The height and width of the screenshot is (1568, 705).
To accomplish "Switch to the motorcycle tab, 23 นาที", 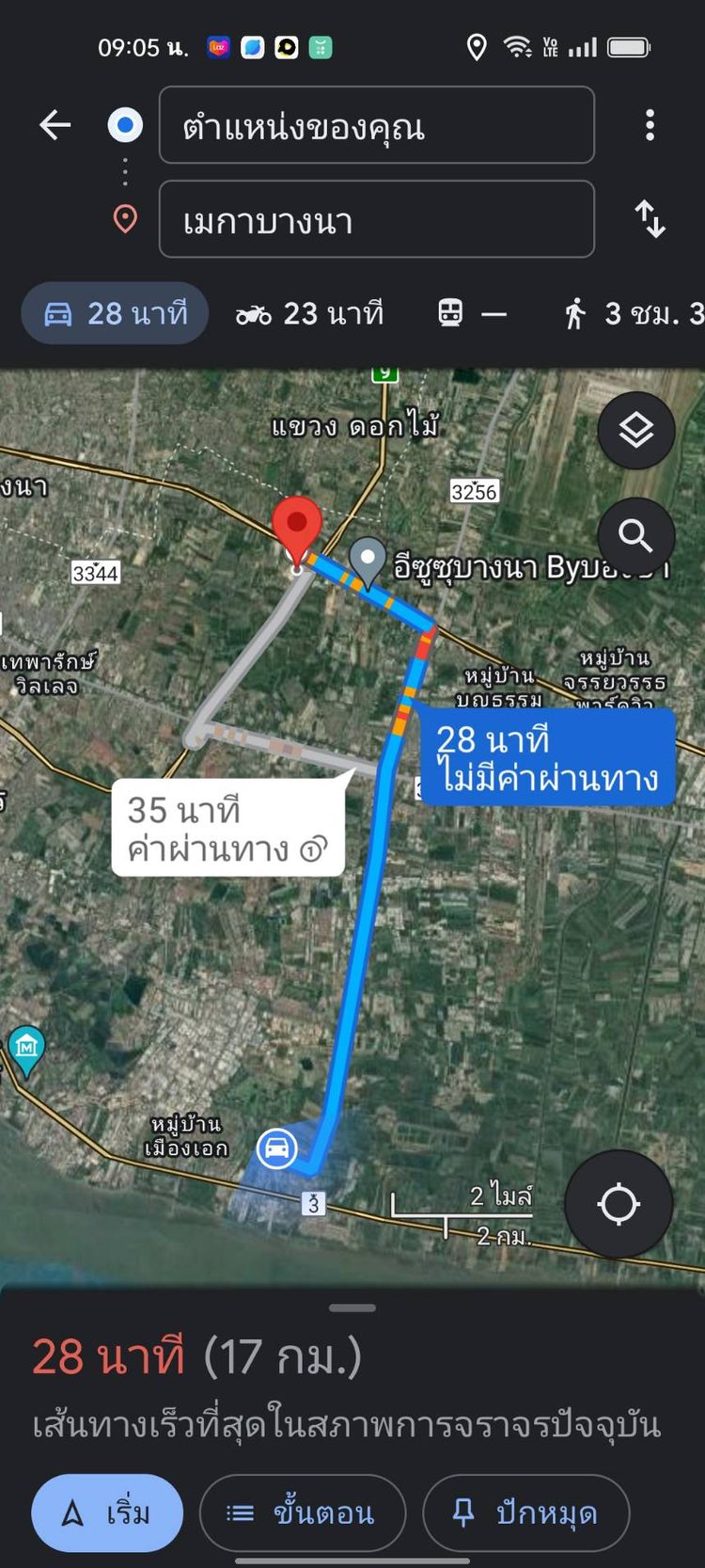I will click(310, 313).
